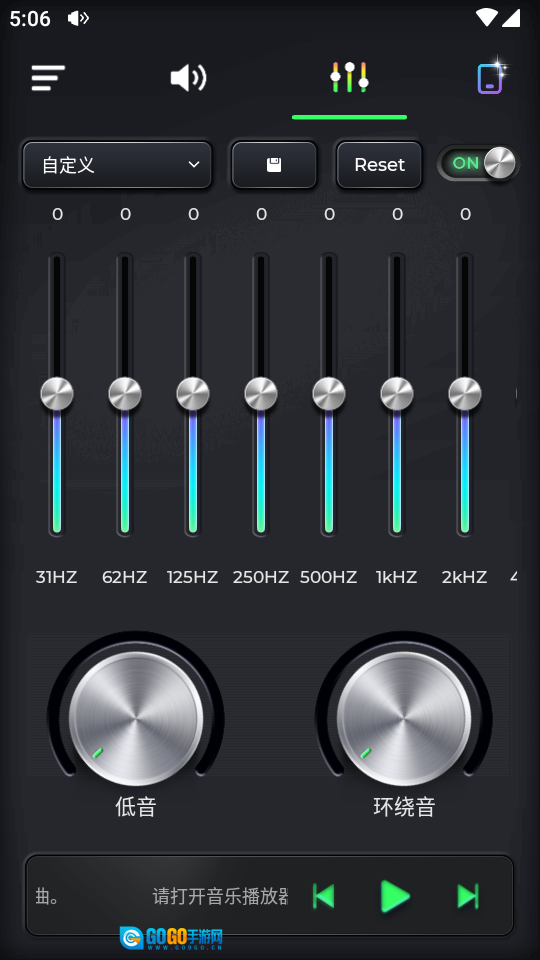
Task: Tap the 2kHZ slider track
Action: 465,394
